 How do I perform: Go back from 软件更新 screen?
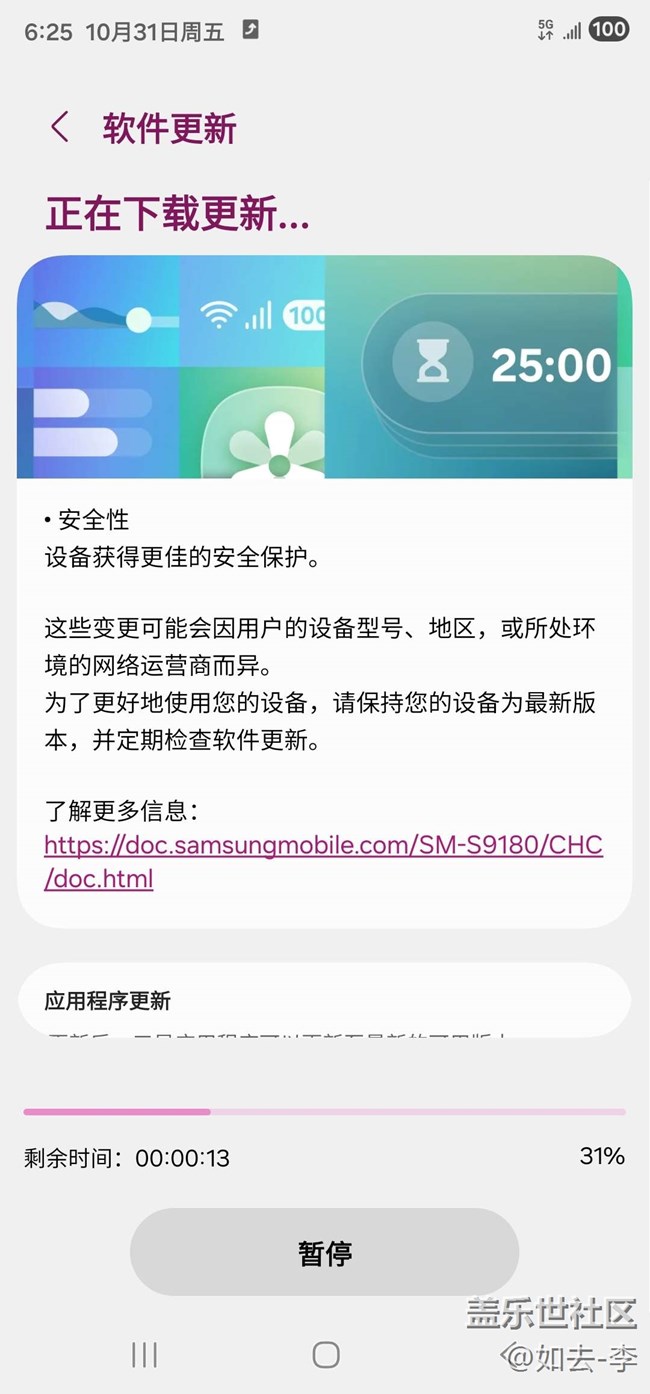click(x=60, y=128)
